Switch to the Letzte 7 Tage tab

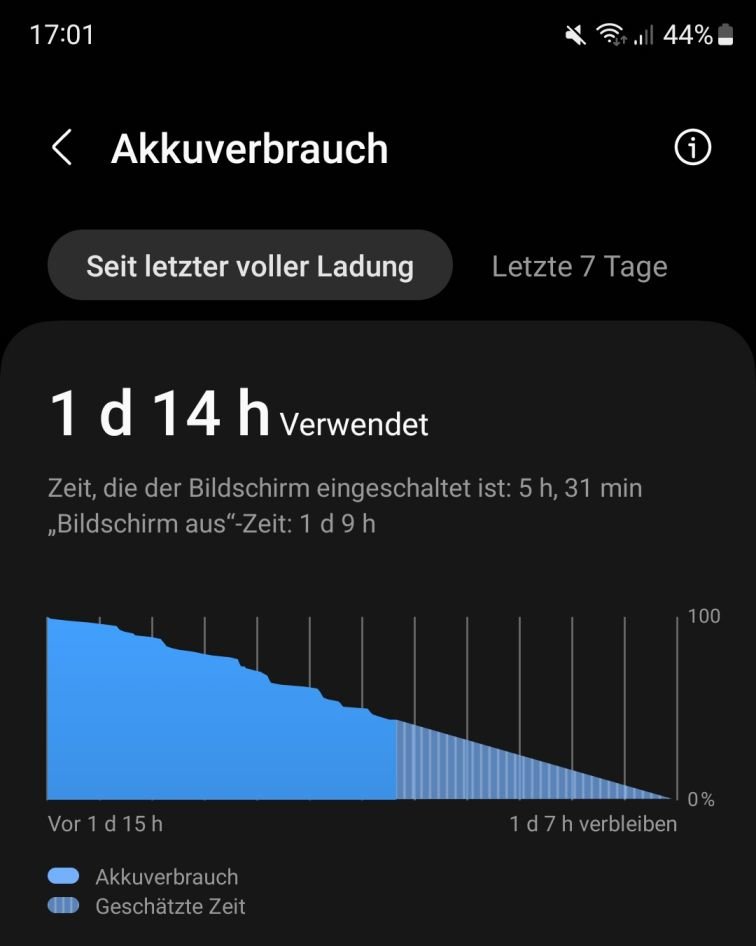click(x=579, y=267)
